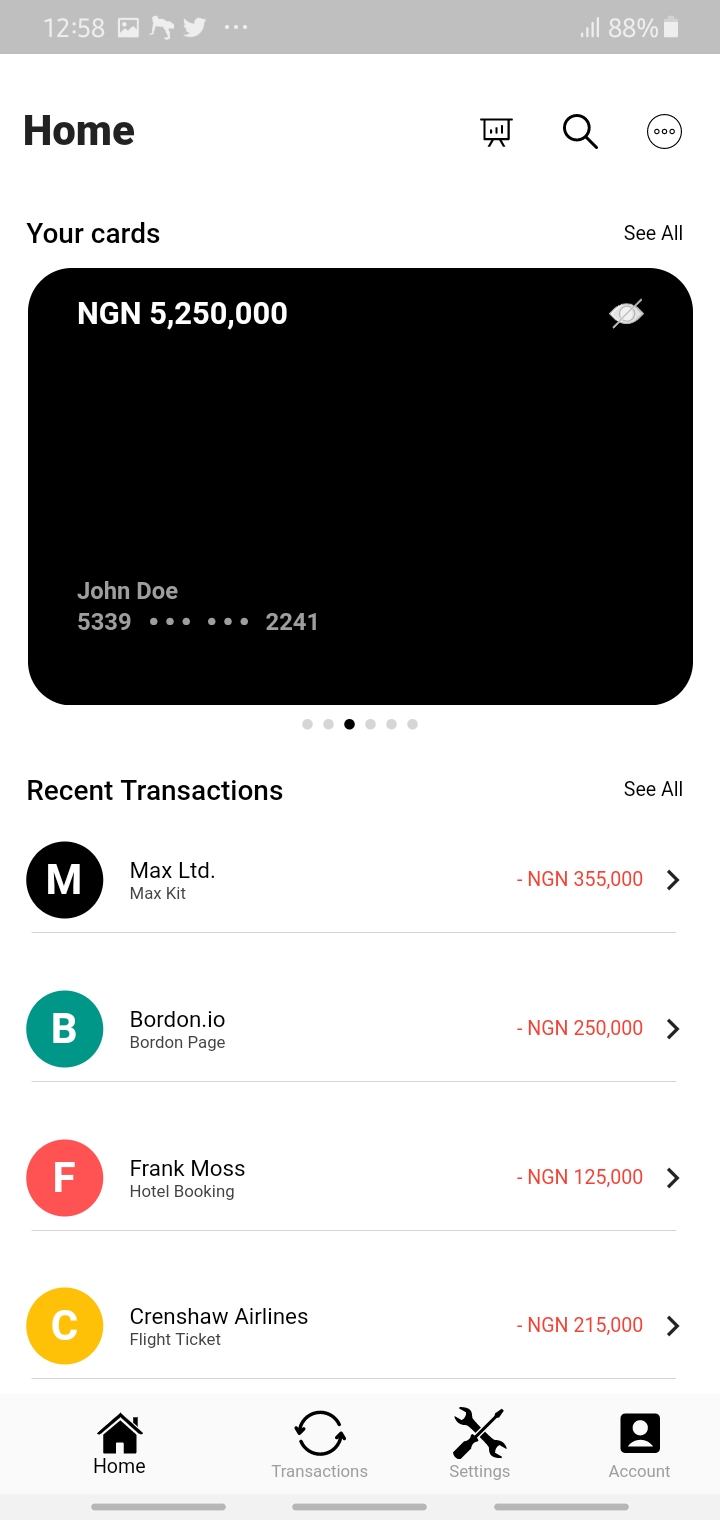
Task: Select the third page indicator dot
Action: click(349, 723)
